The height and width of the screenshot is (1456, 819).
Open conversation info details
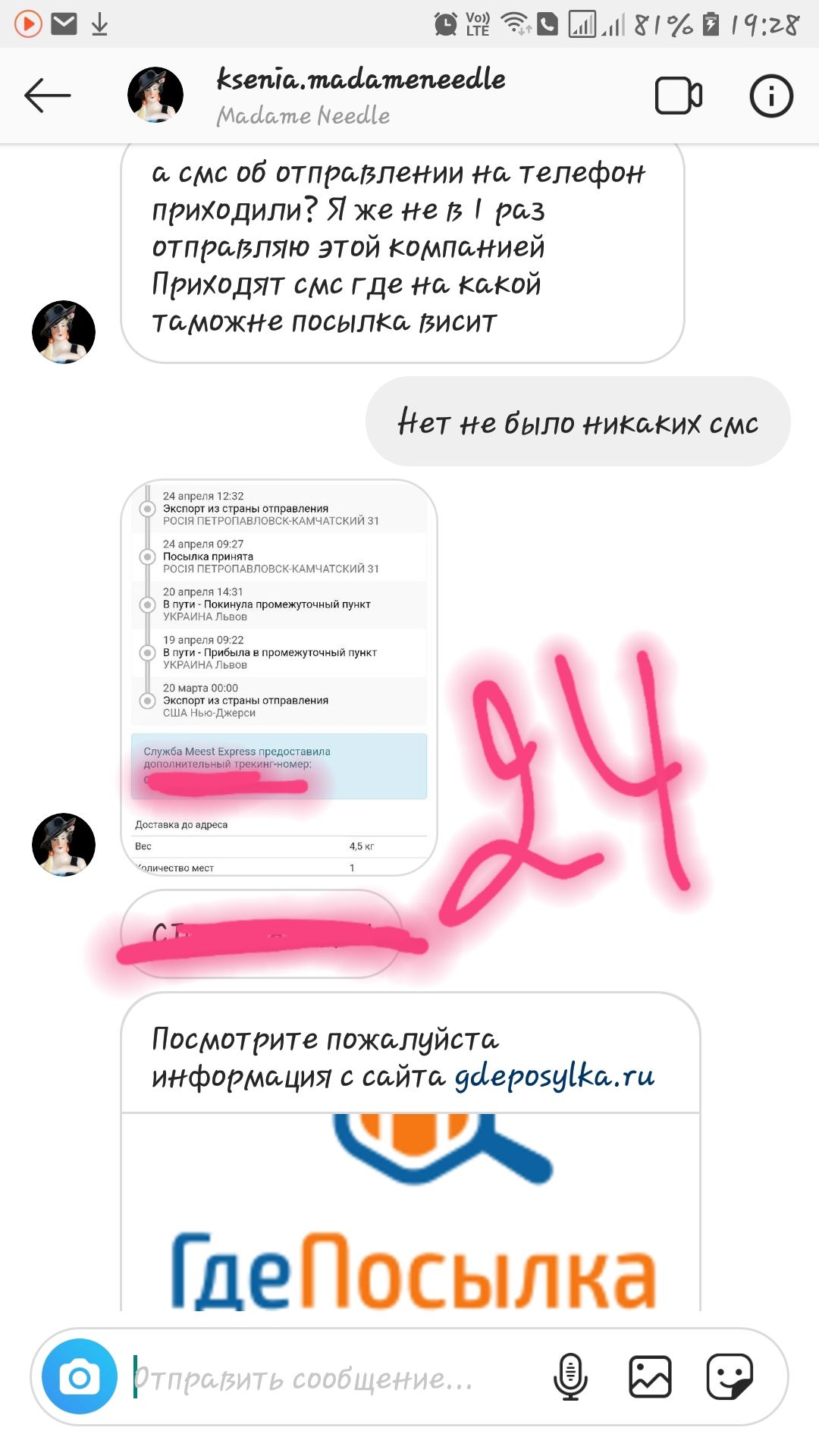[x=770, y=96]
